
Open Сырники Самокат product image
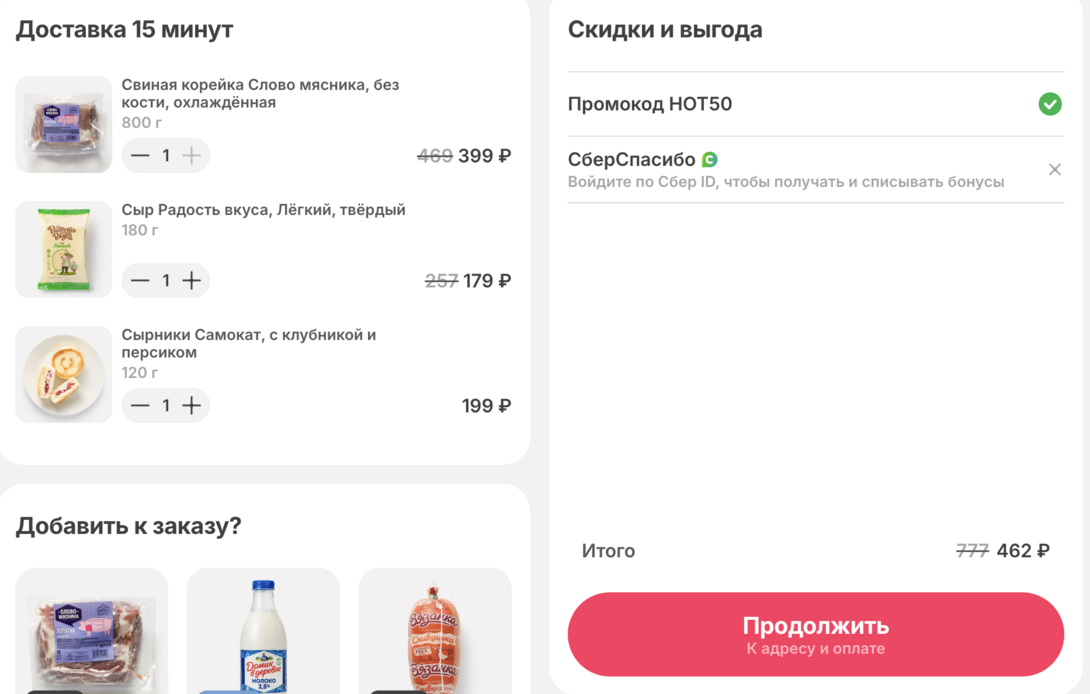(64, 375)
